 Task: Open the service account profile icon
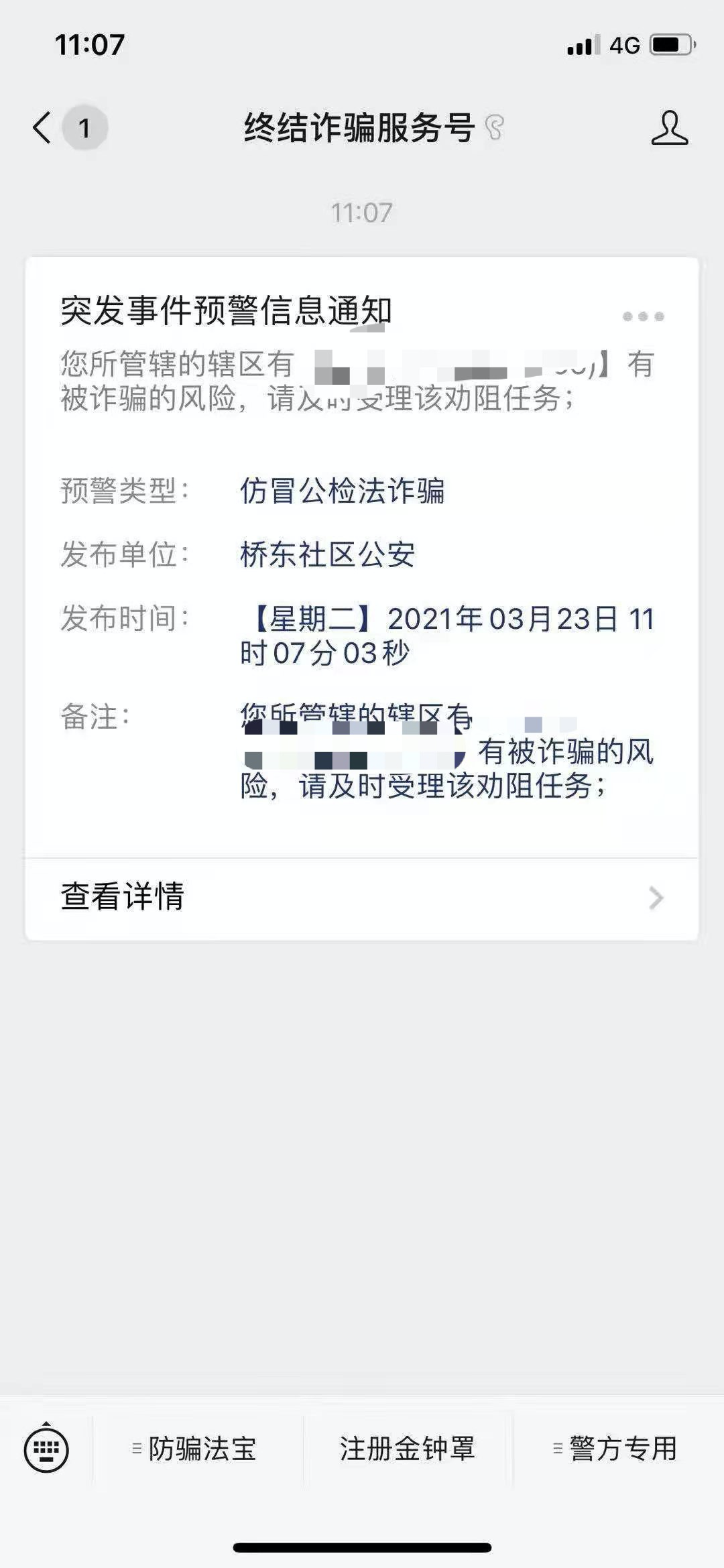pos(669,127)
